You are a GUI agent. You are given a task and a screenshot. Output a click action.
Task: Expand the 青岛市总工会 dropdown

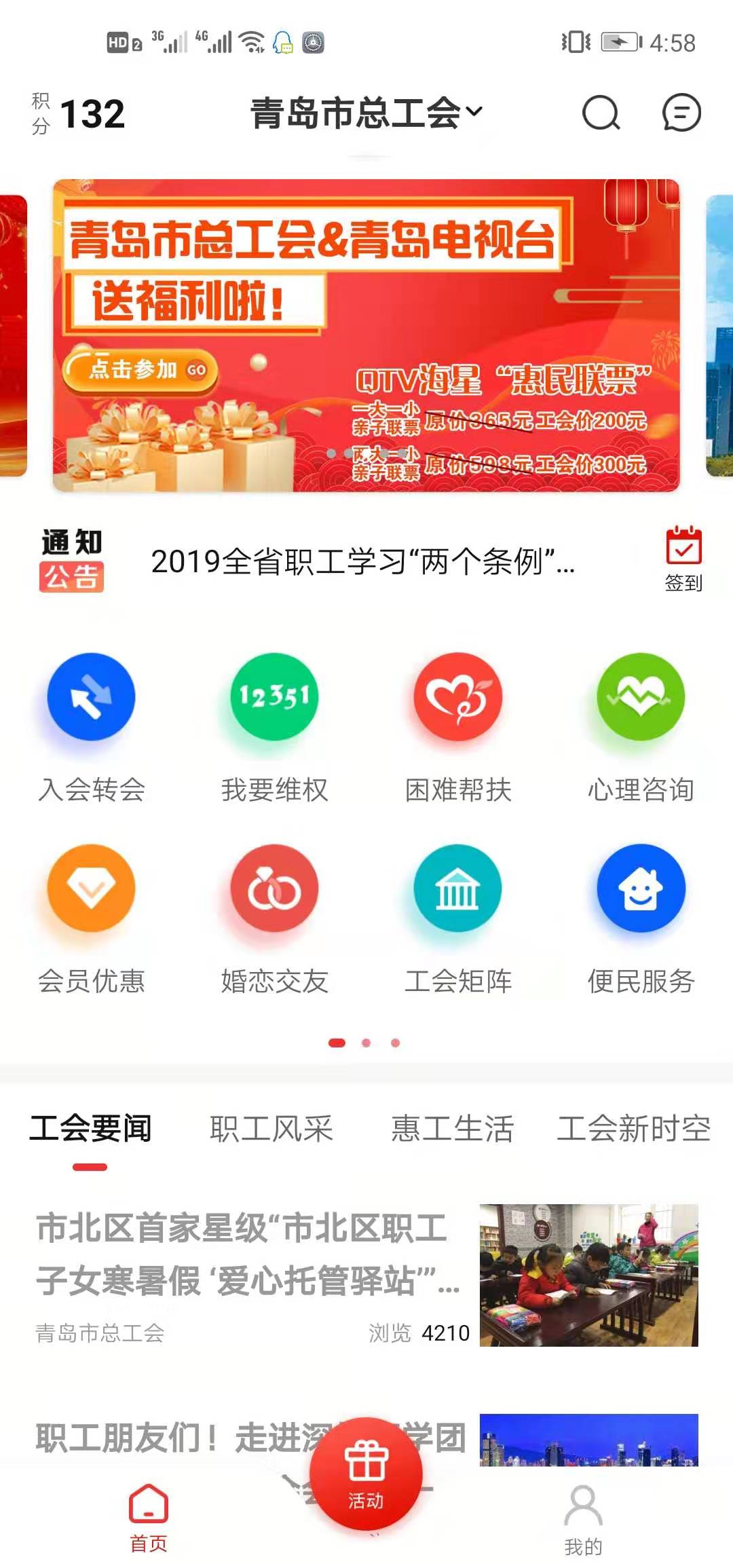366,113
